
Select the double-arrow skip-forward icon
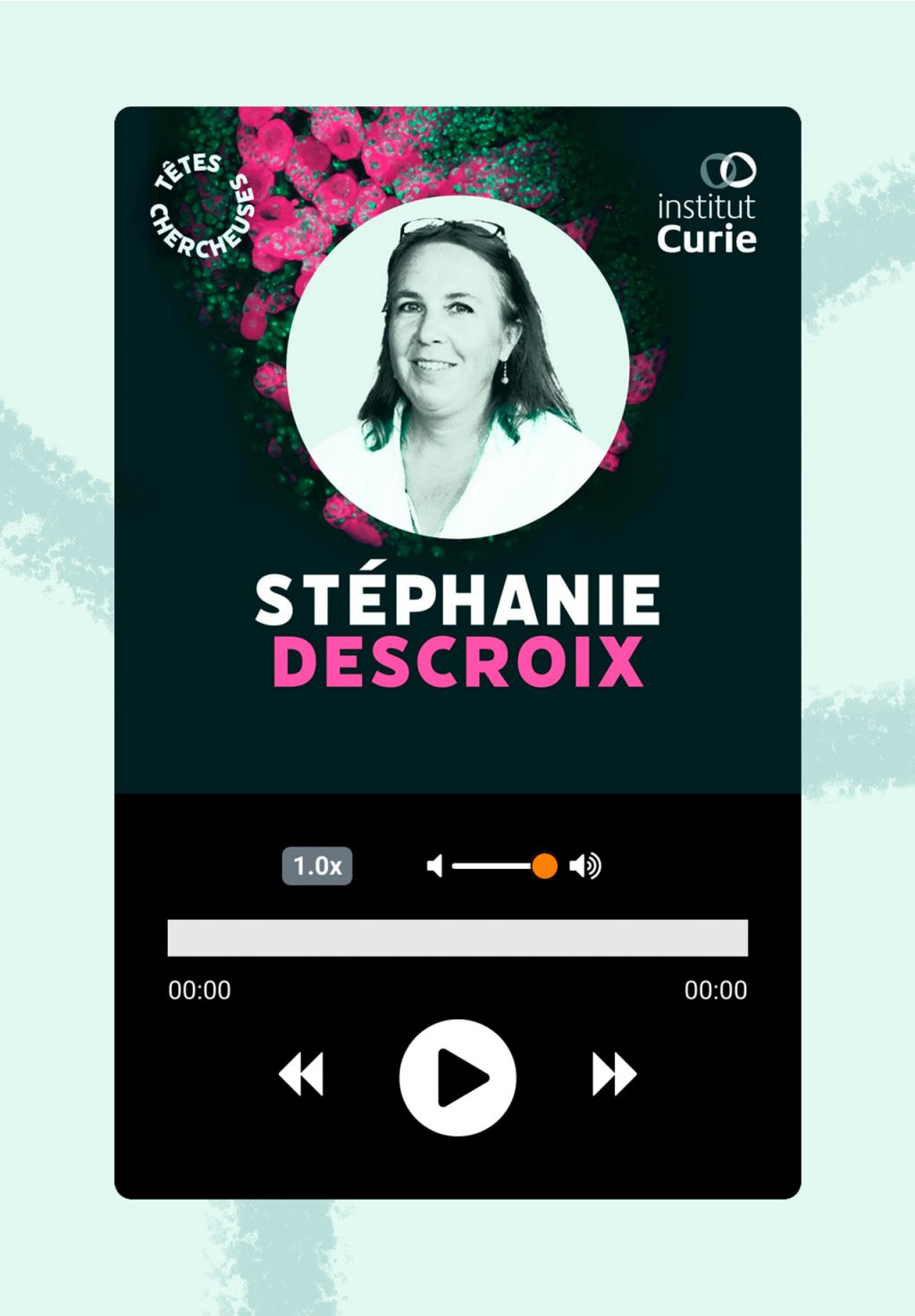[613, 1076]
